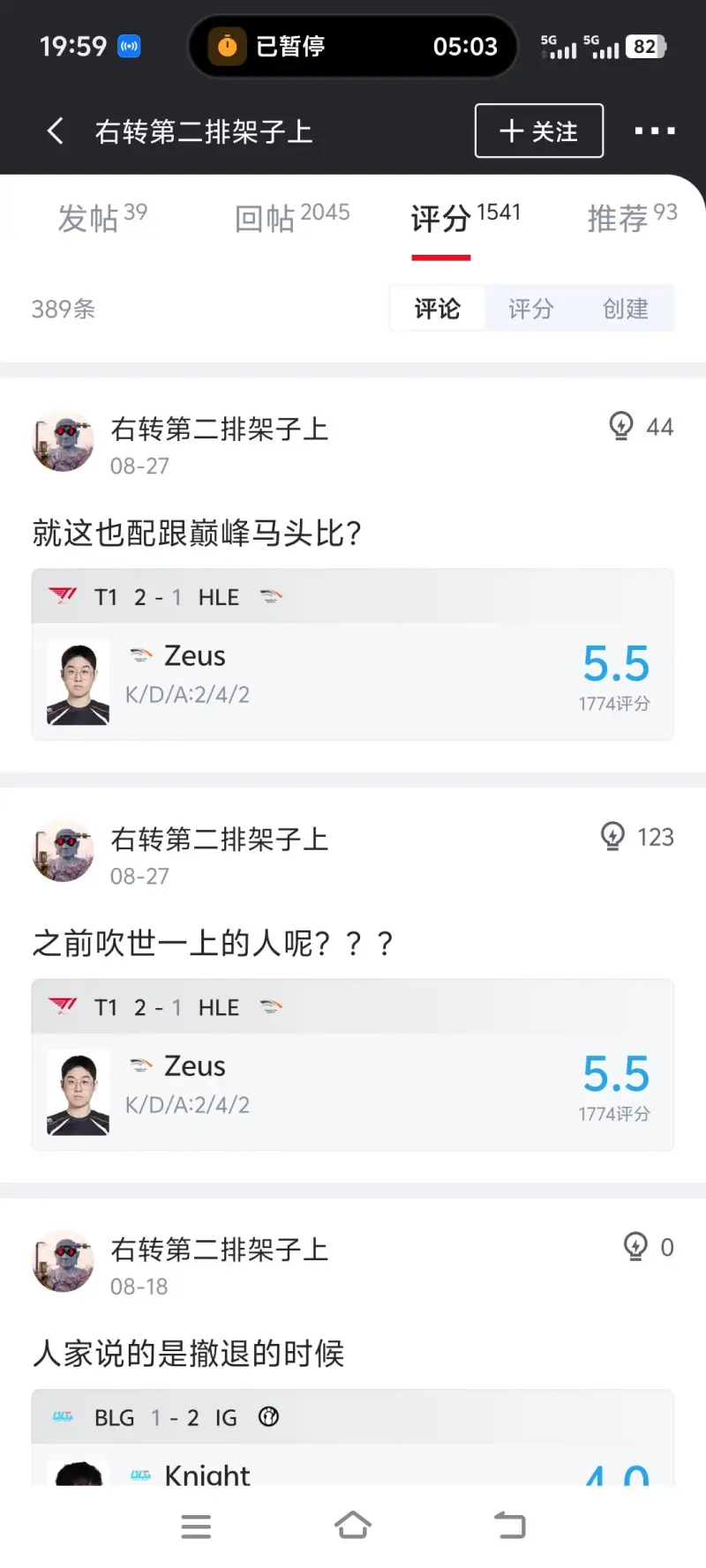Image resolution: width=706 pixels, height=1568 pixels.
Task: Tap the home icon in bottom navigation
Action: 353,1525
